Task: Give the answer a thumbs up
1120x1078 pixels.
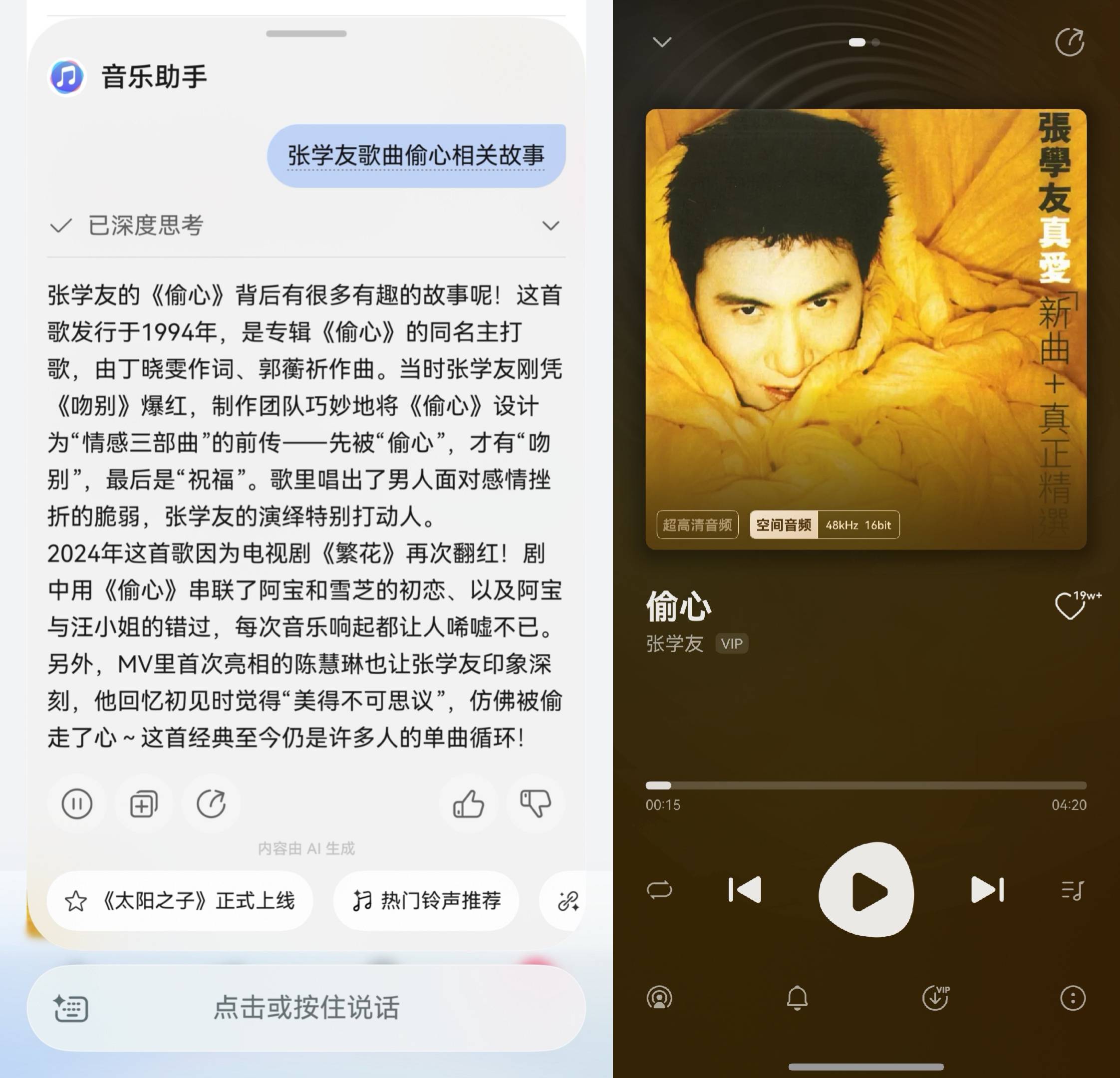Action: point(468,804)
